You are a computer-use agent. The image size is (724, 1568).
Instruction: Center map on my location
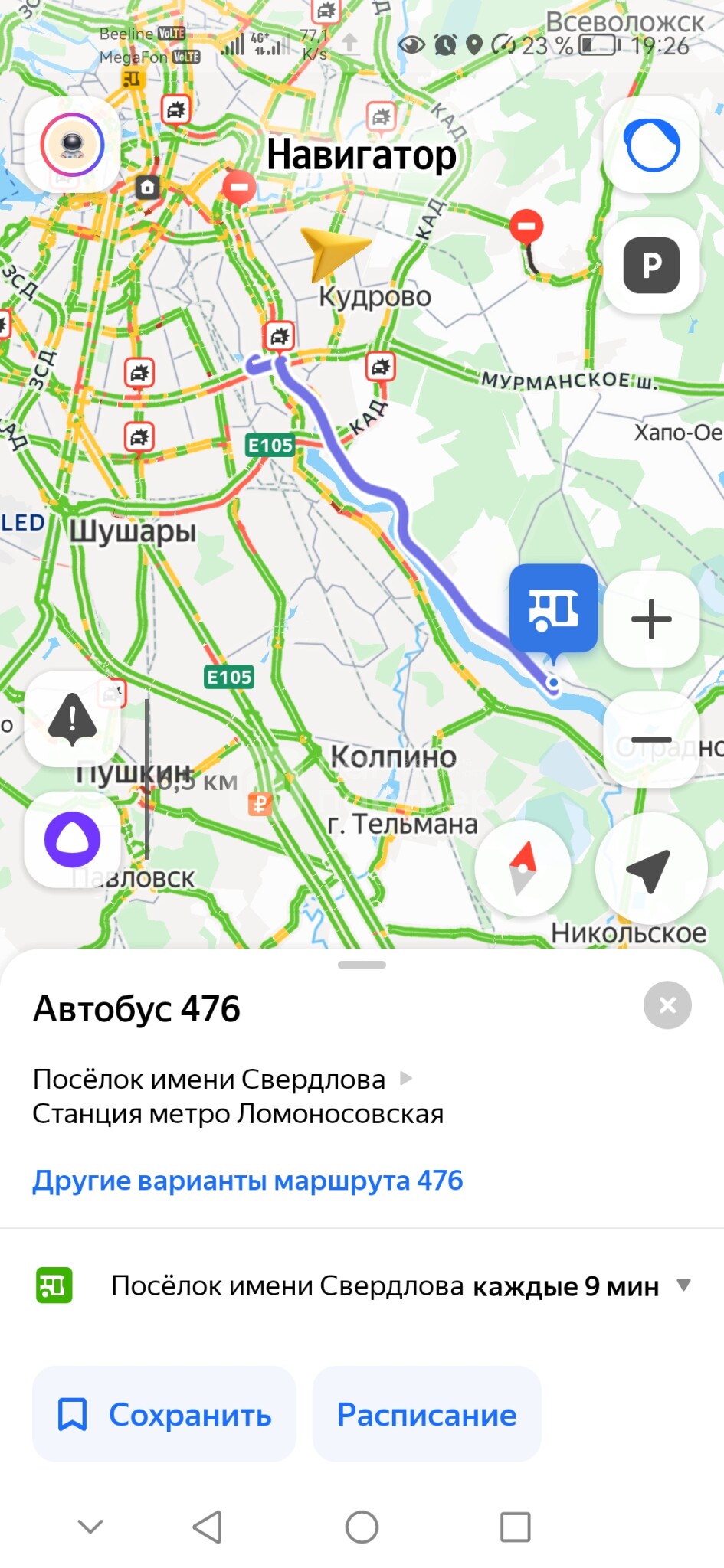pos(650,868)
